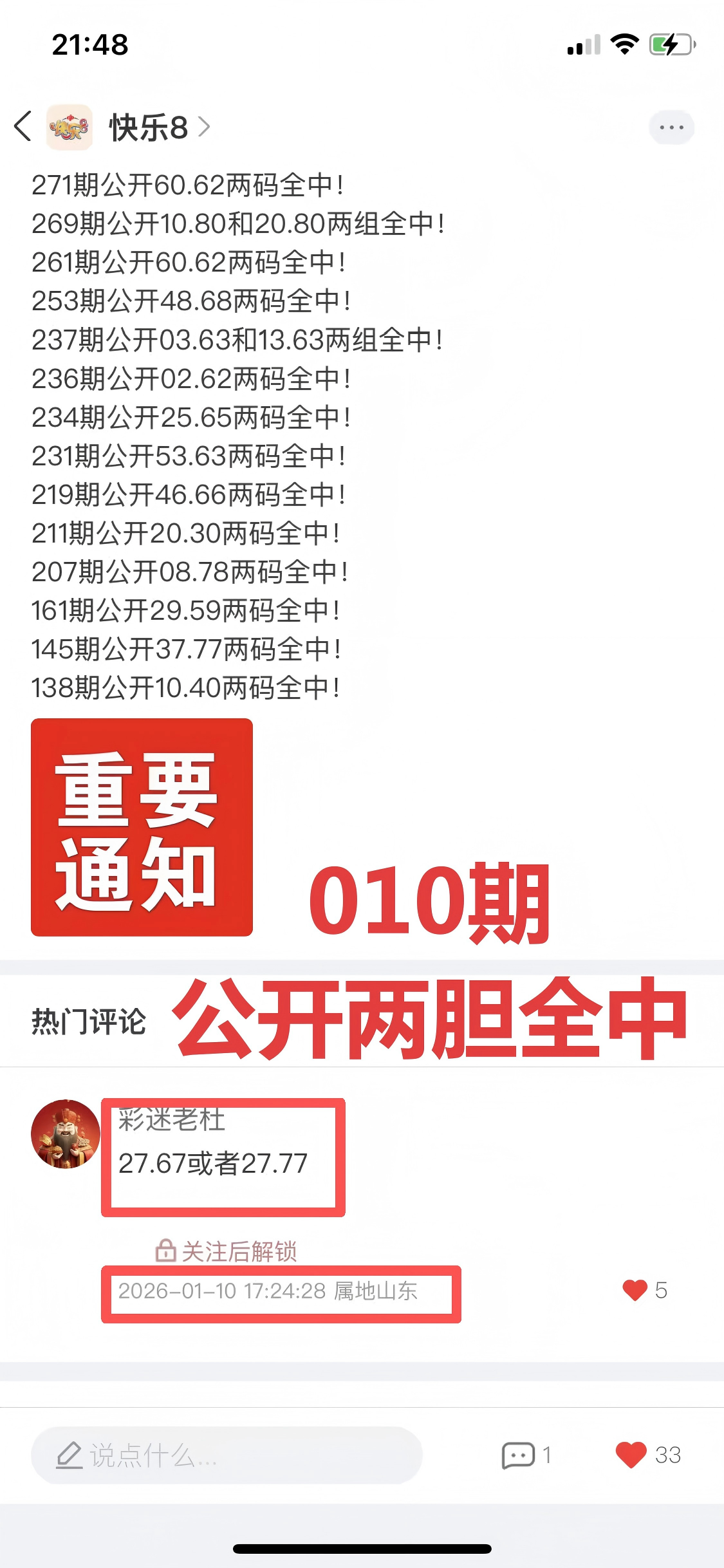The height and width of the screenshot is (1568, 724).
Task: Open commenter 彩迷老杜's avatar
Action: click(66, 1134)
